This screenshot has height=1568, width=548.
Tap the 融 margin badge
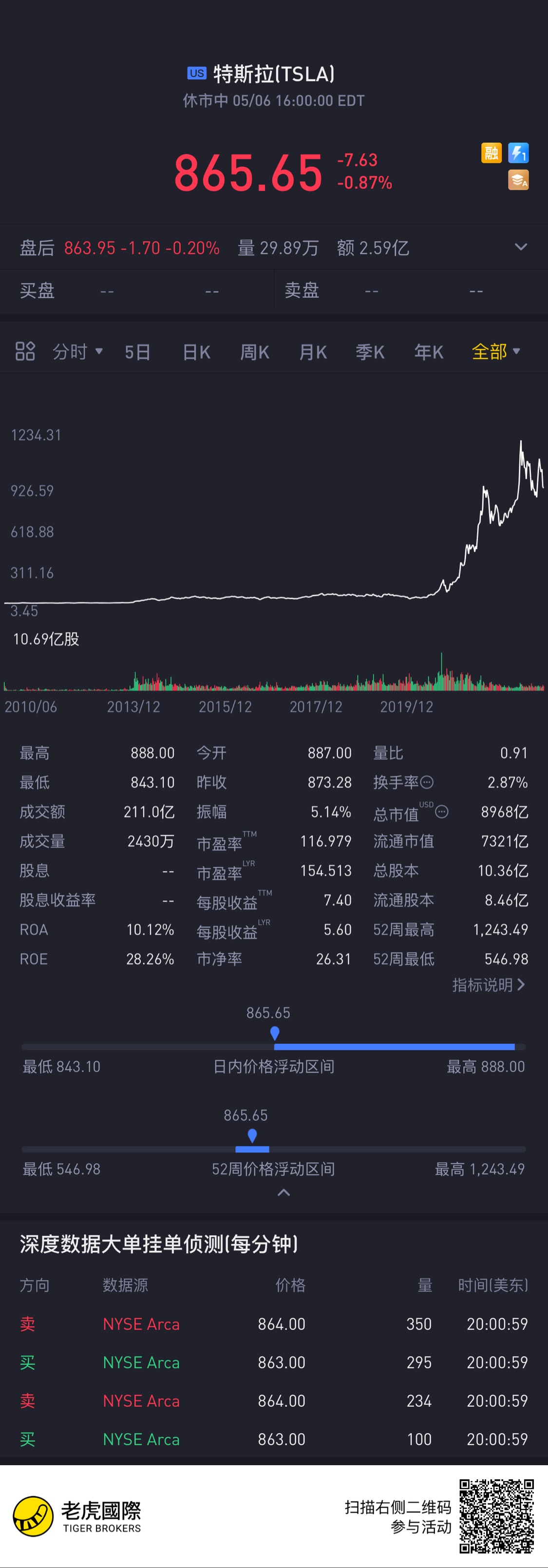[x=491, y=153]
